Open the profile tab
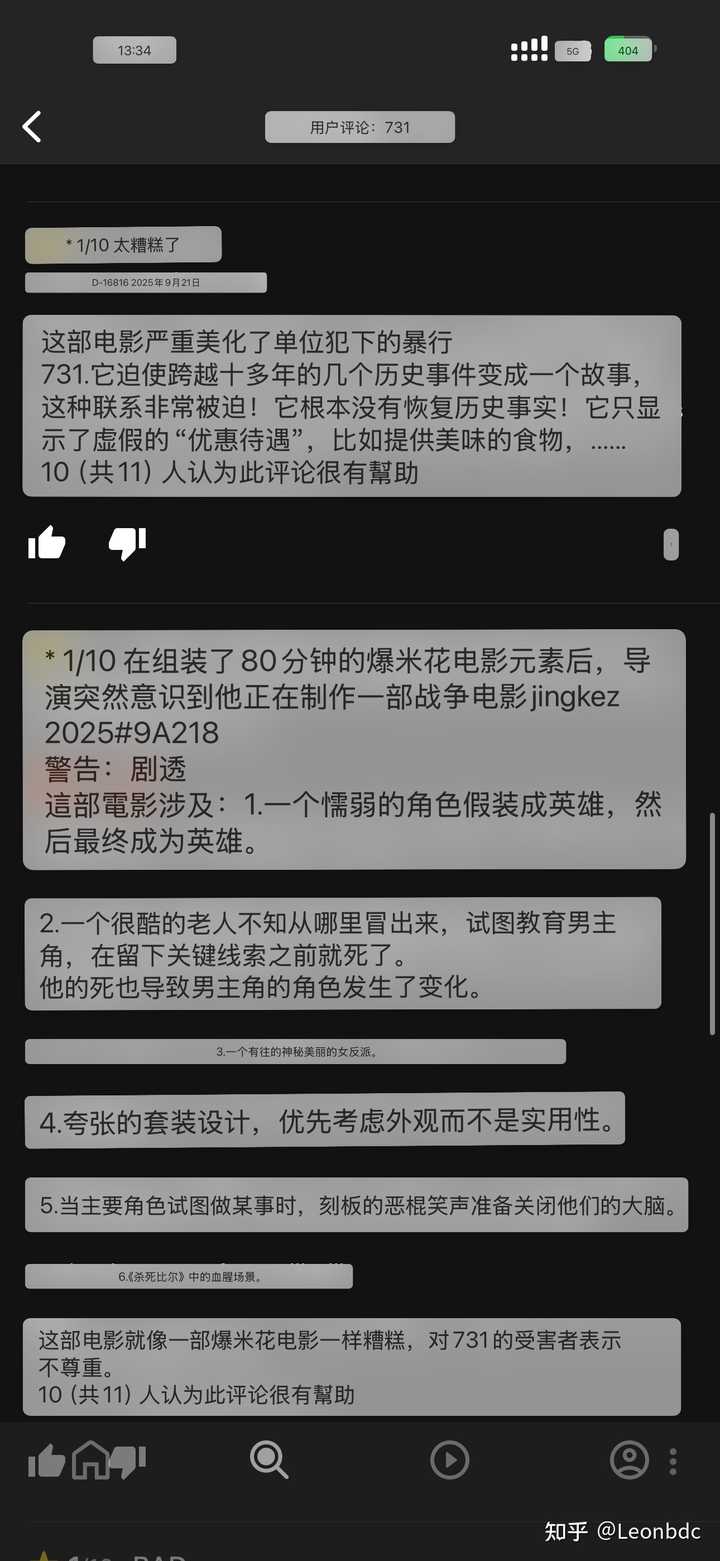The height and width of the screenshot is (1561, 720). pyautogui.click(x=629, y=1460)
